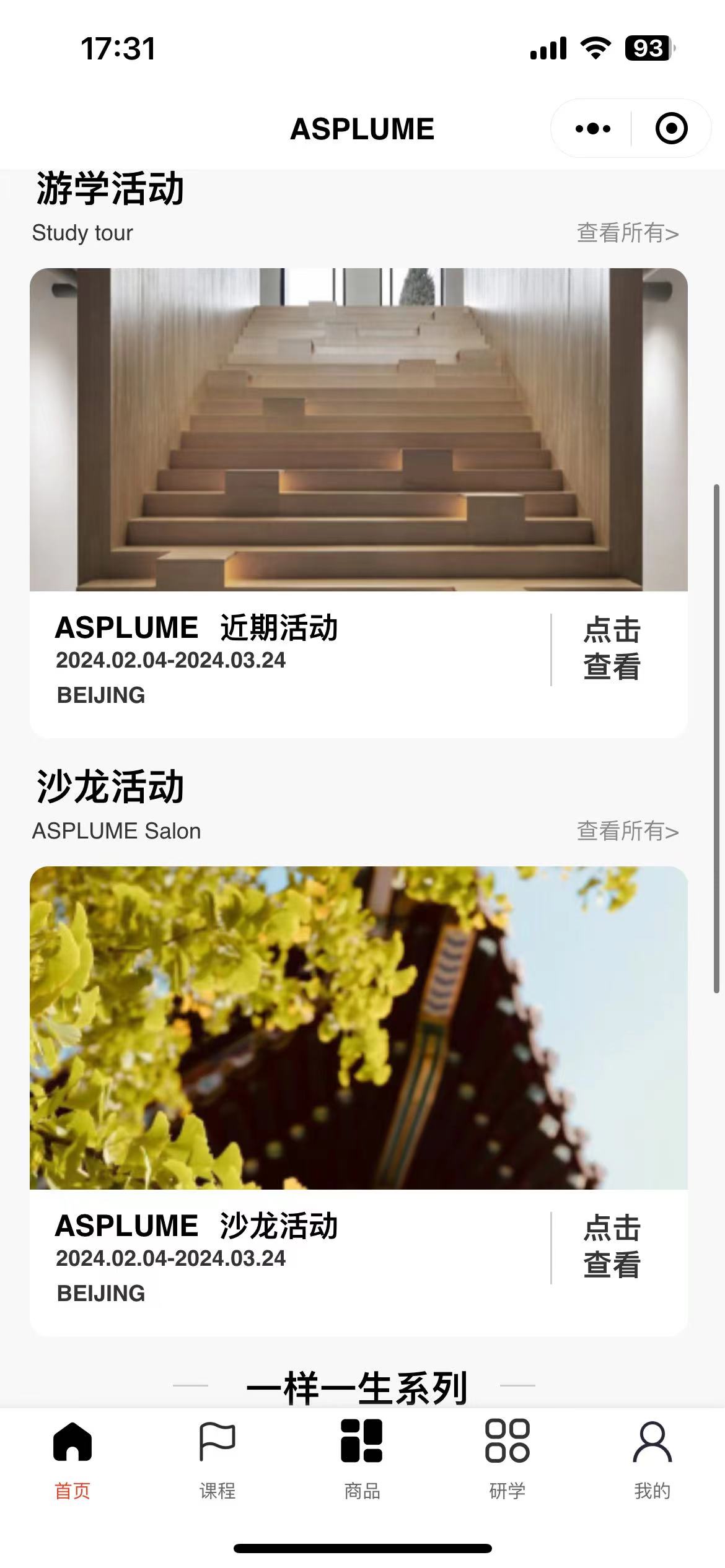Tap 点击查看 on the 沙龙活动 card
The image size is (725, 1568).
(612, 1247)
